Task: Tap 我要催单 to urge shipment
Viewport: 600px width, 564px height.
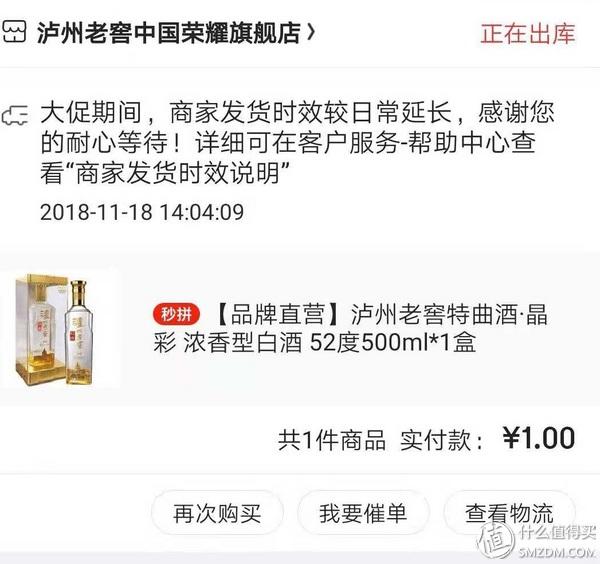Action: (363, 515)
